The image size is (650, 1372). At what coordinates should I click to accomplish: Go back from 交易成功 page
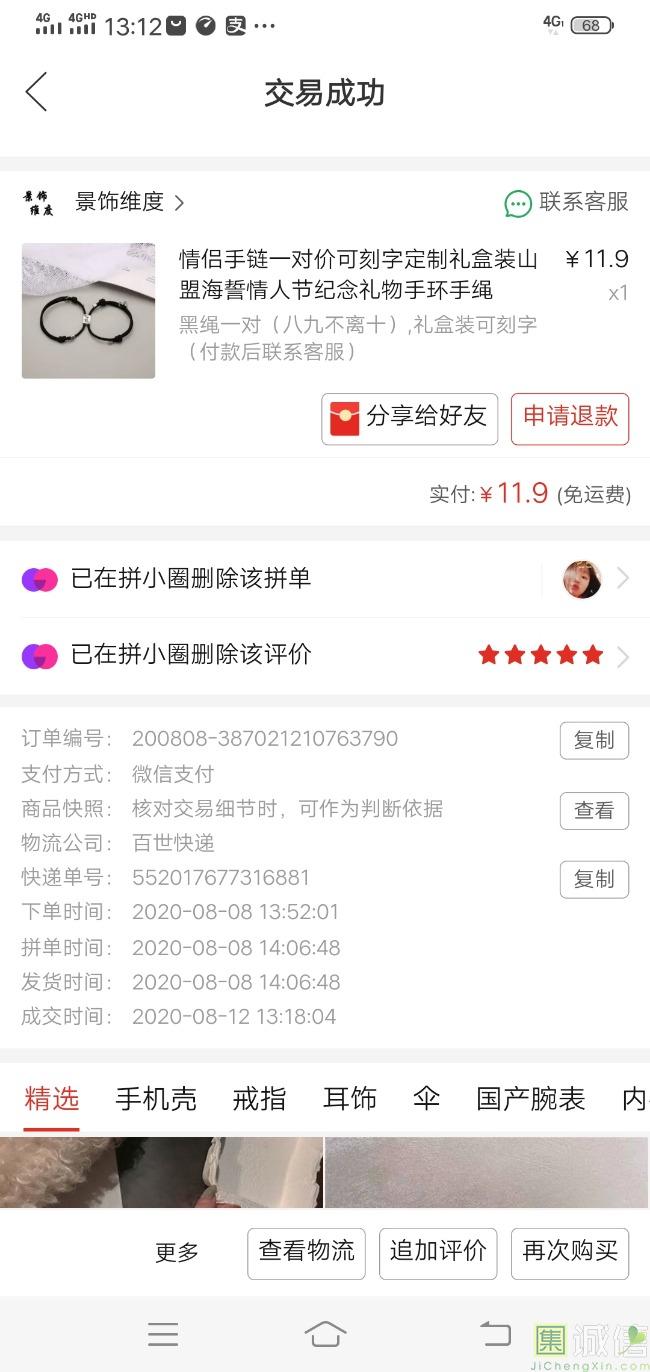[x=36, y=92]
